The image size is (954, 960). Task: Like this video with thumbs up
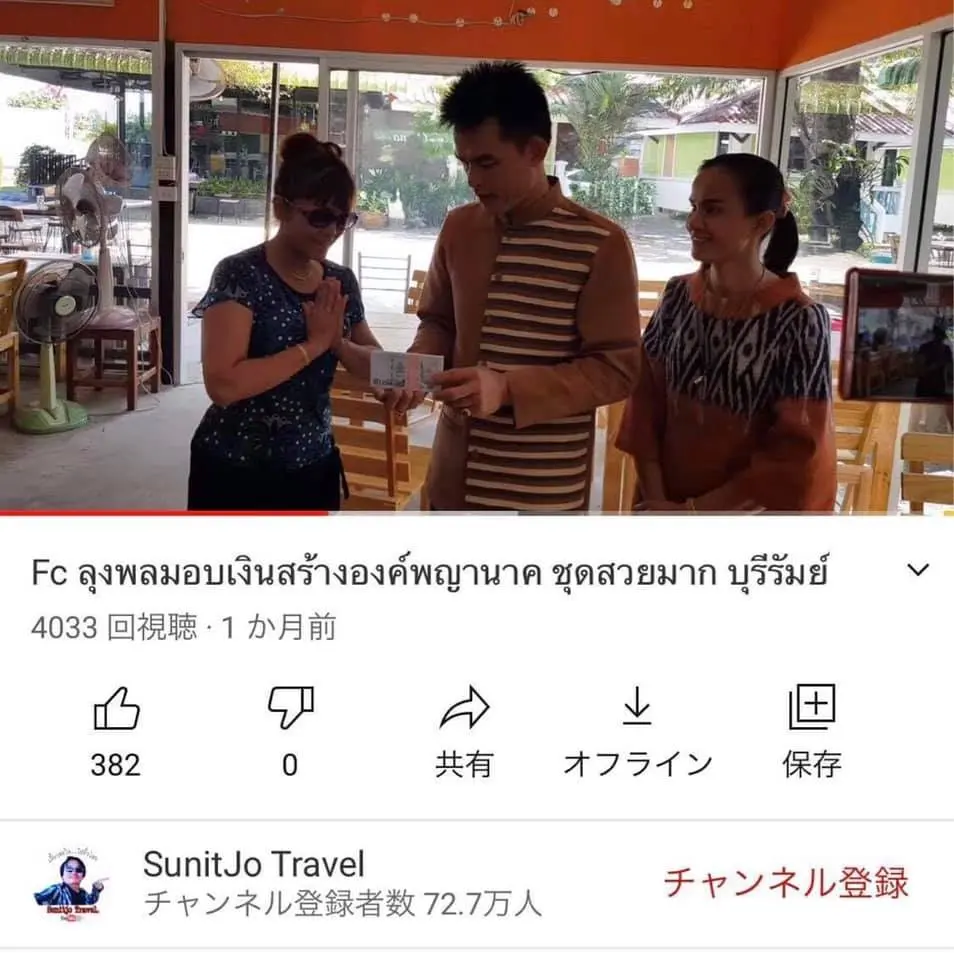pyautogui.click(x=116, y=711)
